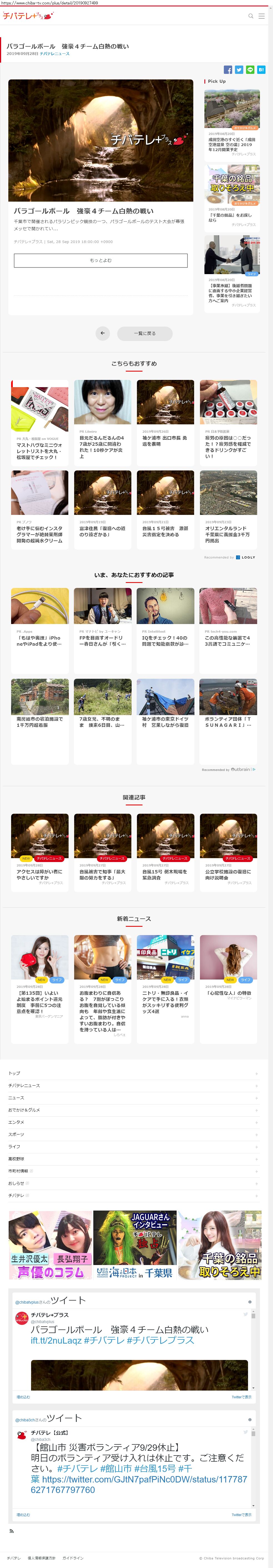The height and width of the screenshot is (1568, 273).
Task: Tap the もっとよむ button
Action: [101, 261]
